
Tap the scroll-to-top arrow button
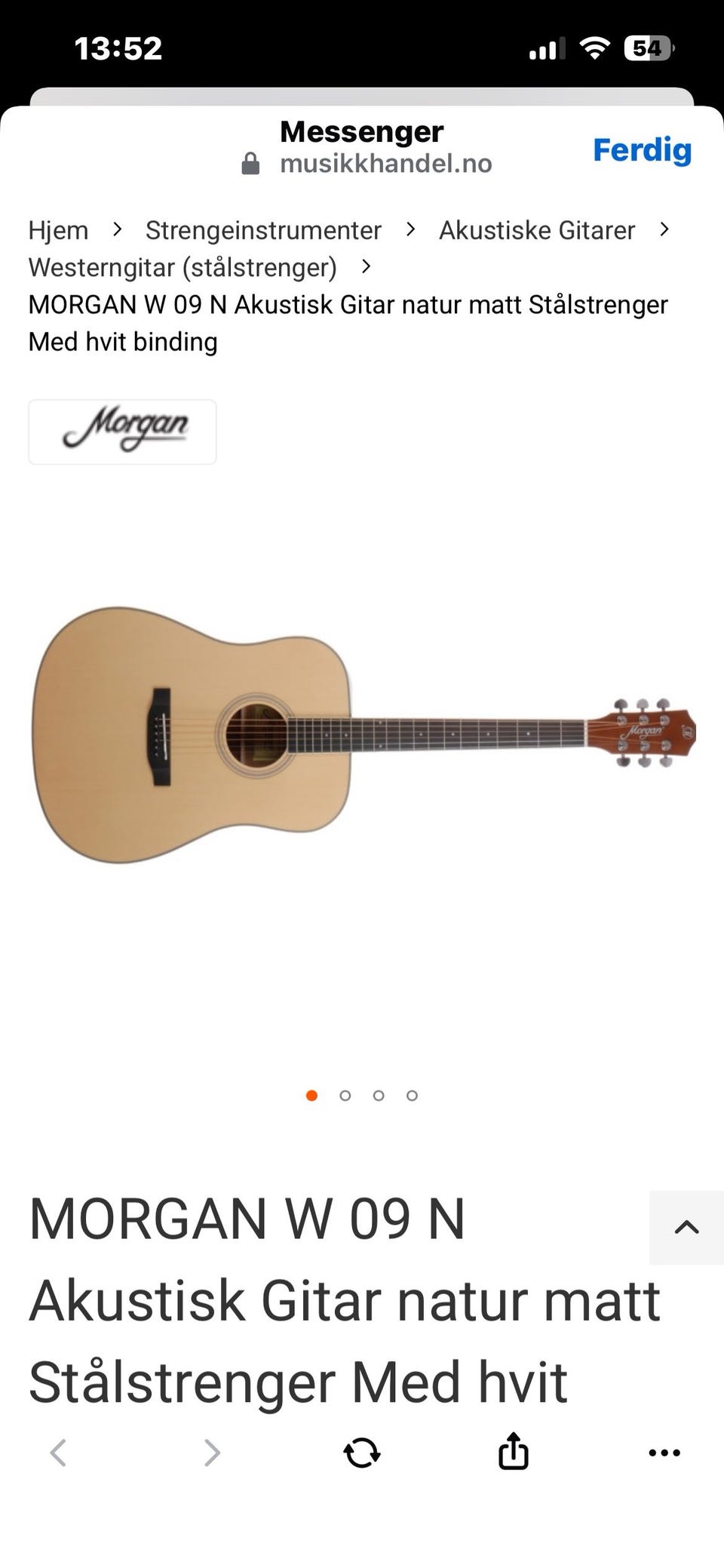pos(686,1228)
